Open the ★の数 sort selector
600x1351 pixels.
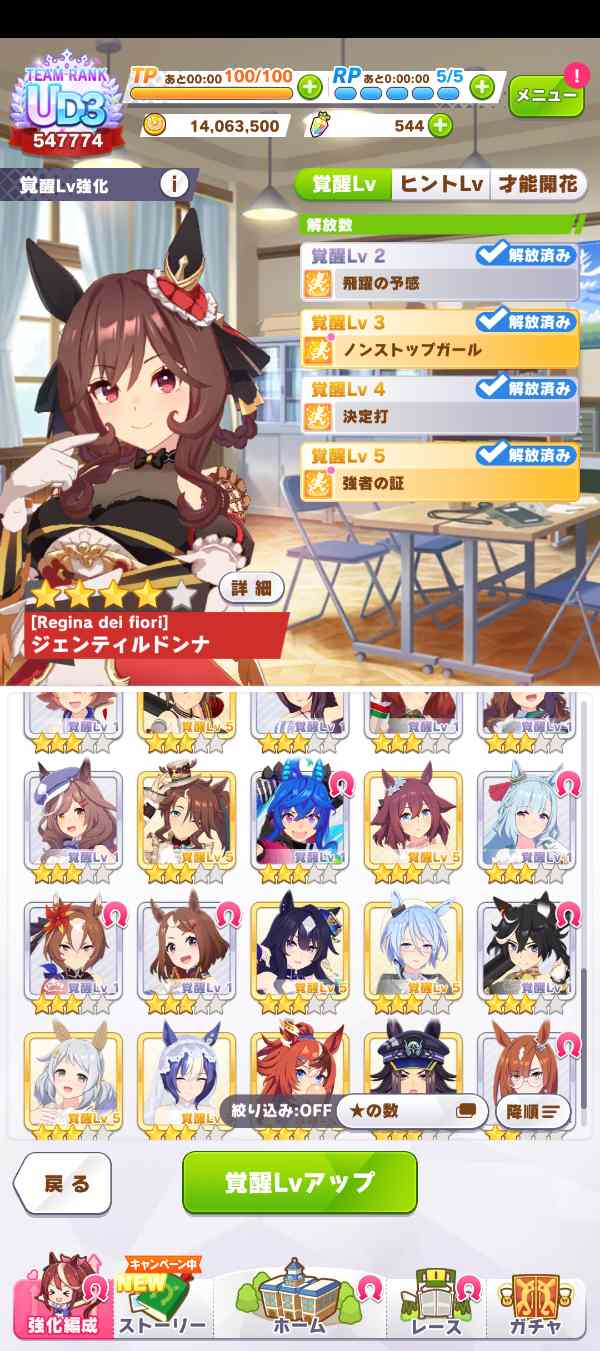[x=412, y=1111]
